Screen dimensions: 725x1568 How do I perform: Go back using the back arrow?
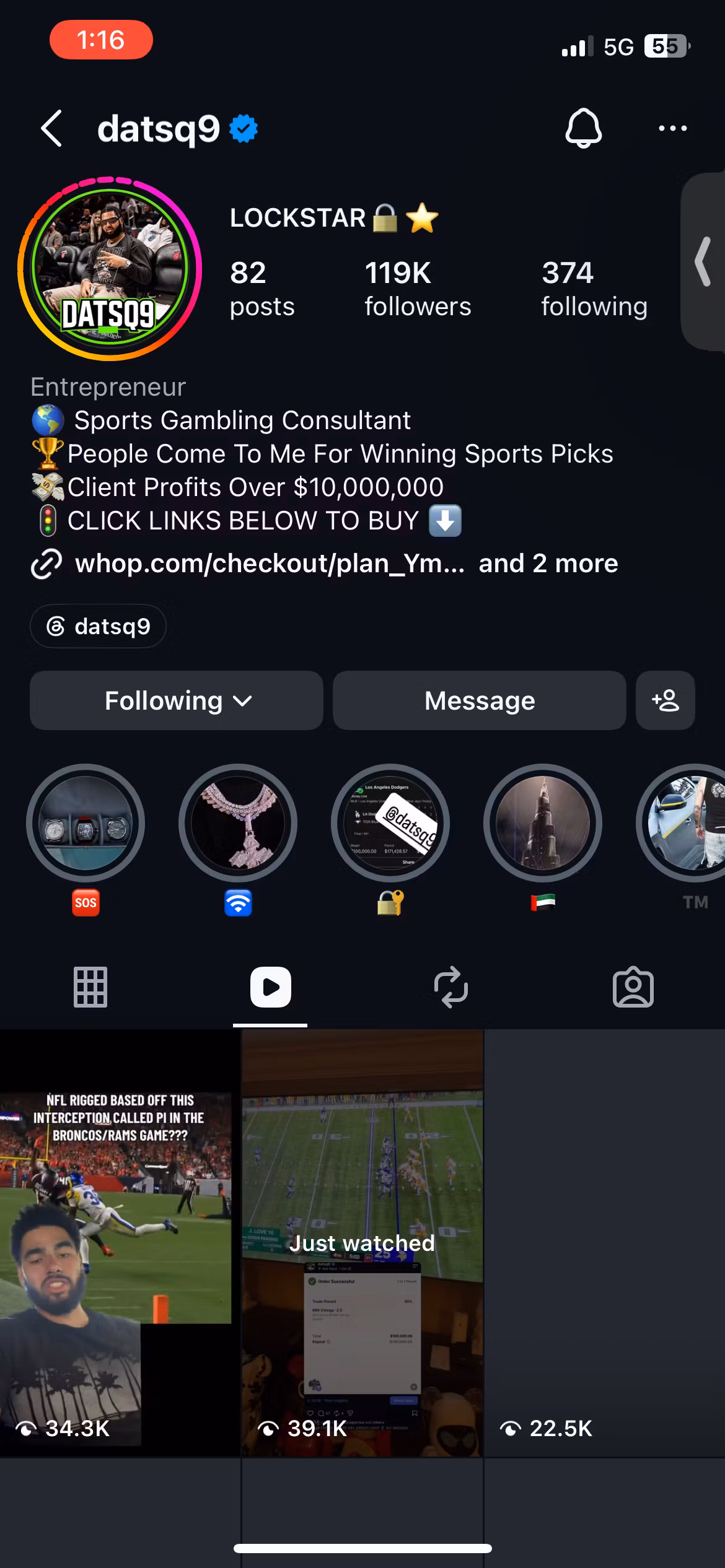[52, 129]
